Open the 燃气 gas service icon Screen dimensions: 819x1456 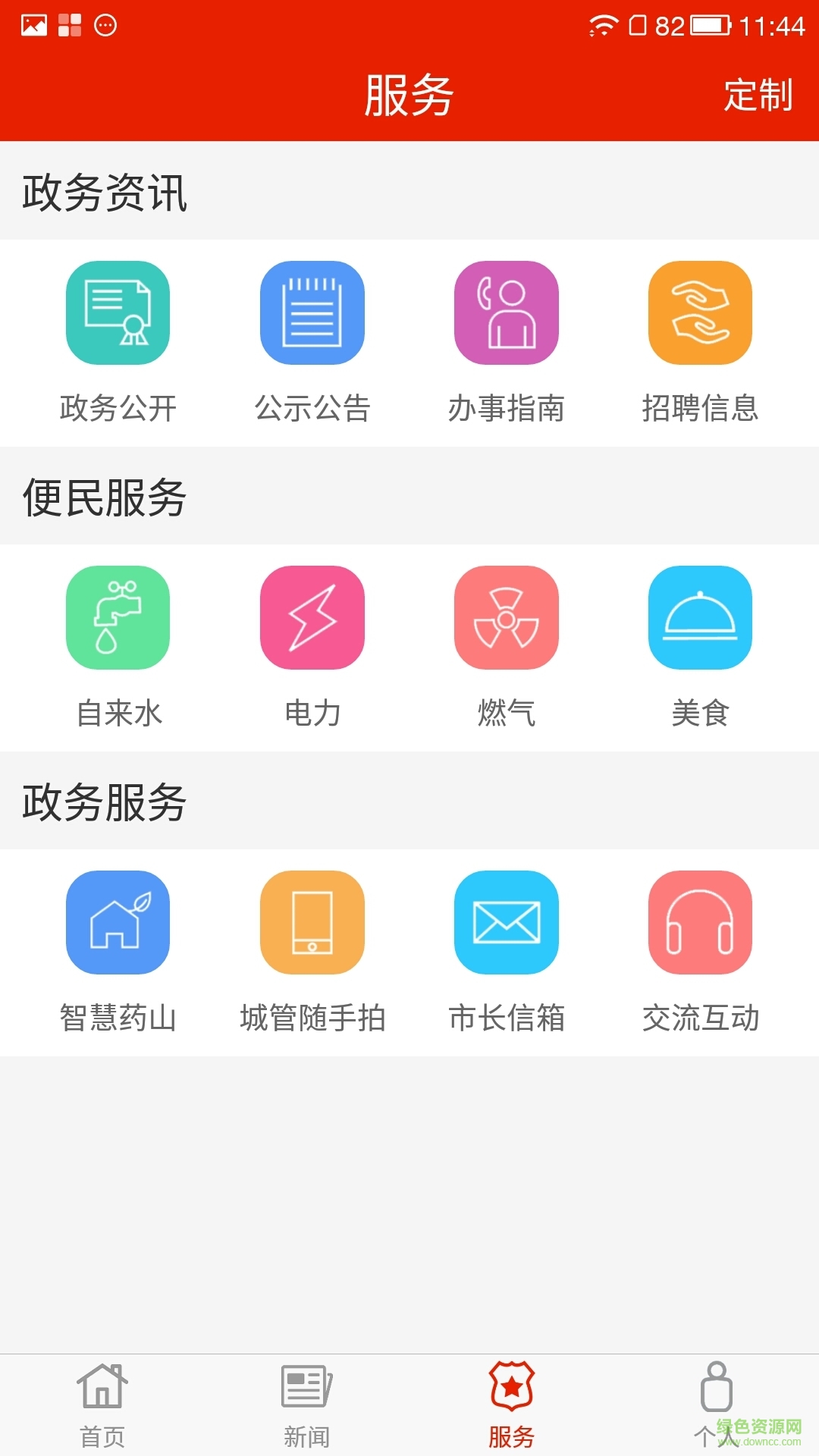(x=507, y=618)
